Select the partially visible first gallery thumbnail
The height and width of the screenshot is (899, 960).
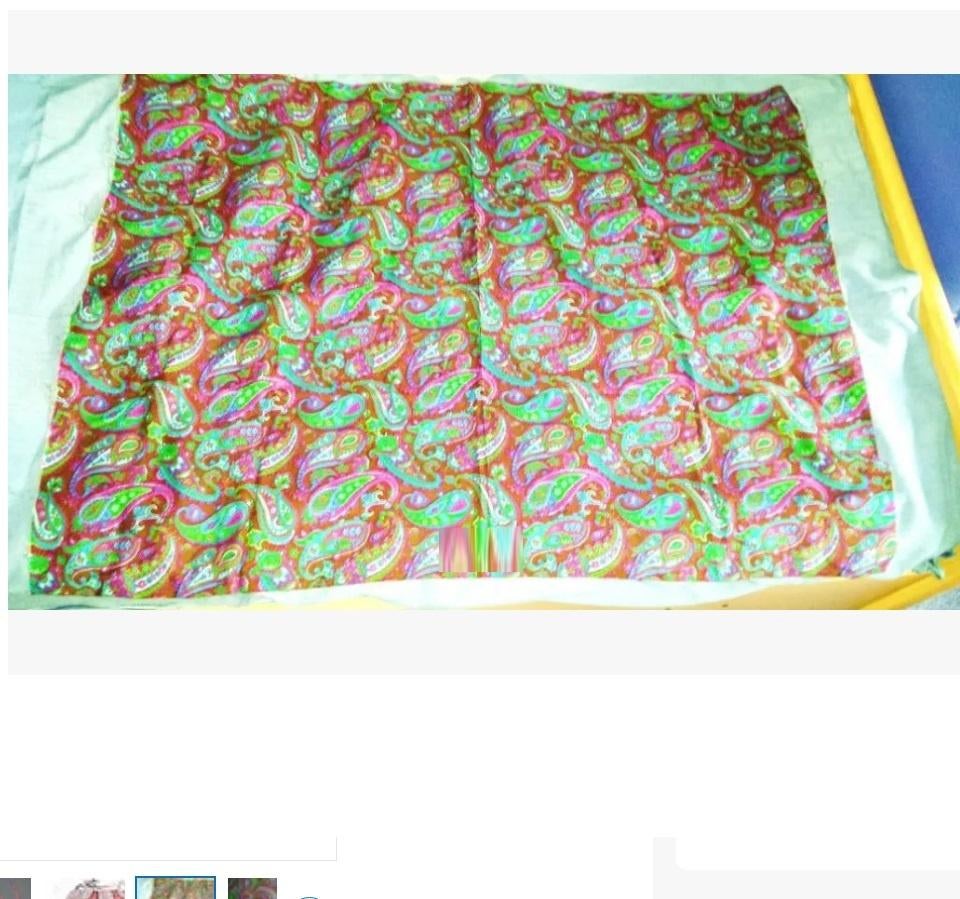tap(14, 889)
